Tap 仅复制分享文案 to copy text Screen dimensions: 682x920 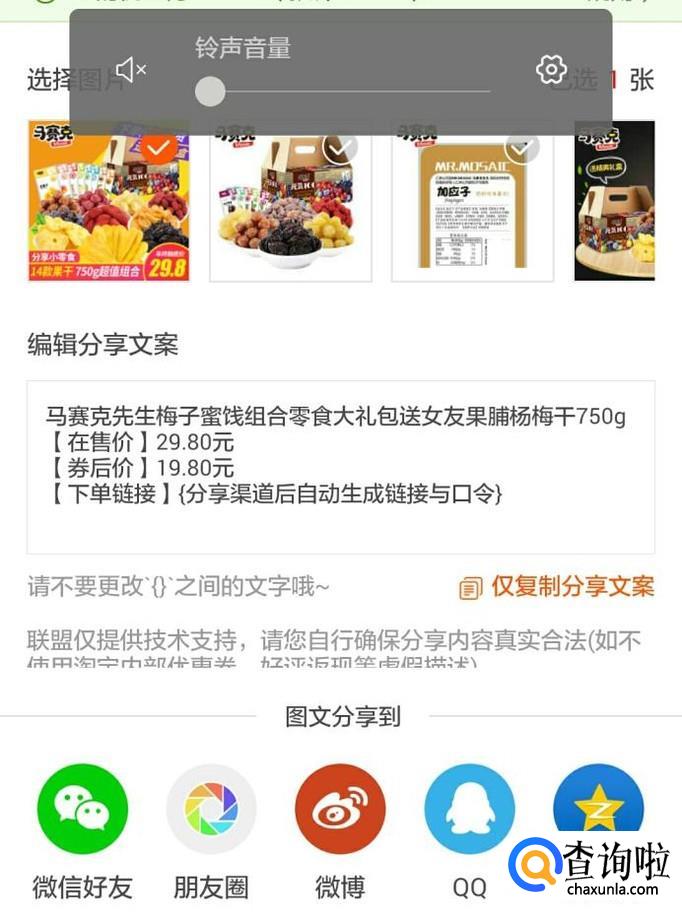coord(556,587)
